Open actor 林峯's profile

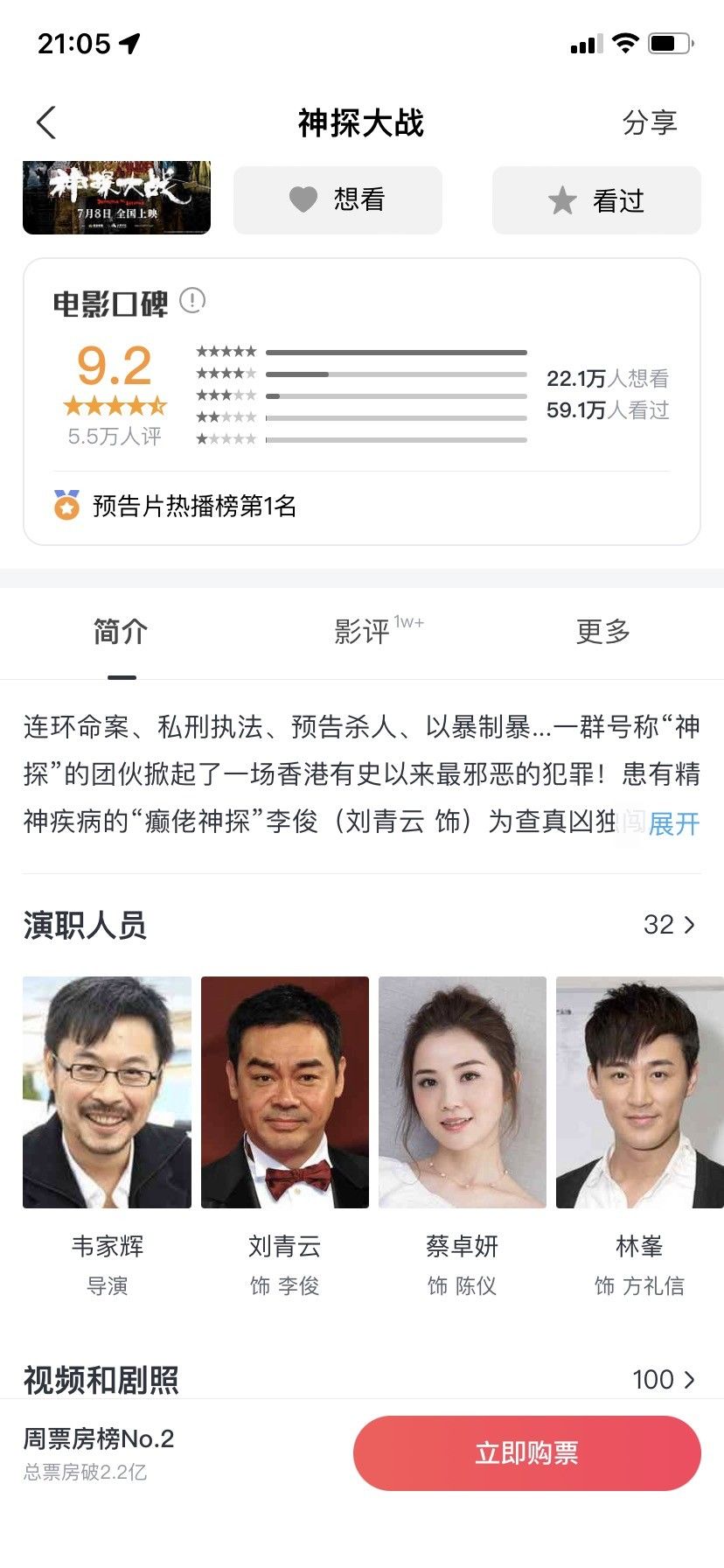[640, 1137]
